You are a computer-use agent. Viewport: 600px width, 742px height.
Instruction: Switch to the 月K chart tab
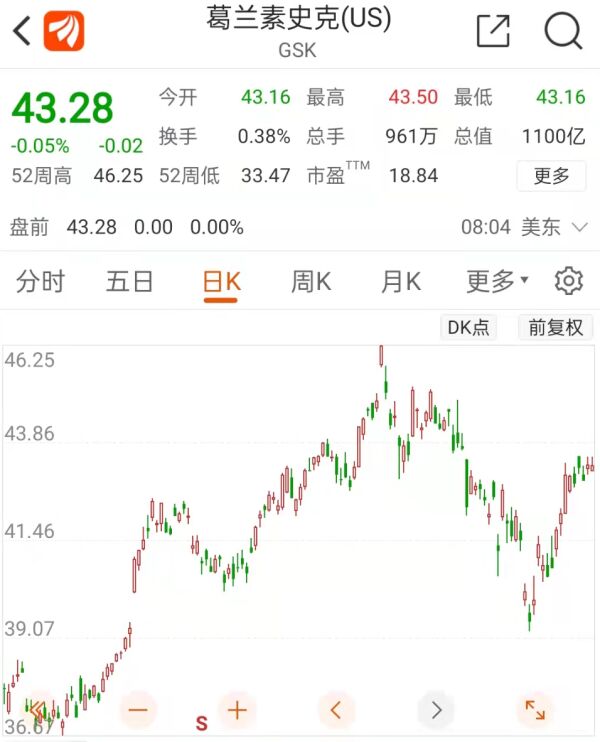400,282
